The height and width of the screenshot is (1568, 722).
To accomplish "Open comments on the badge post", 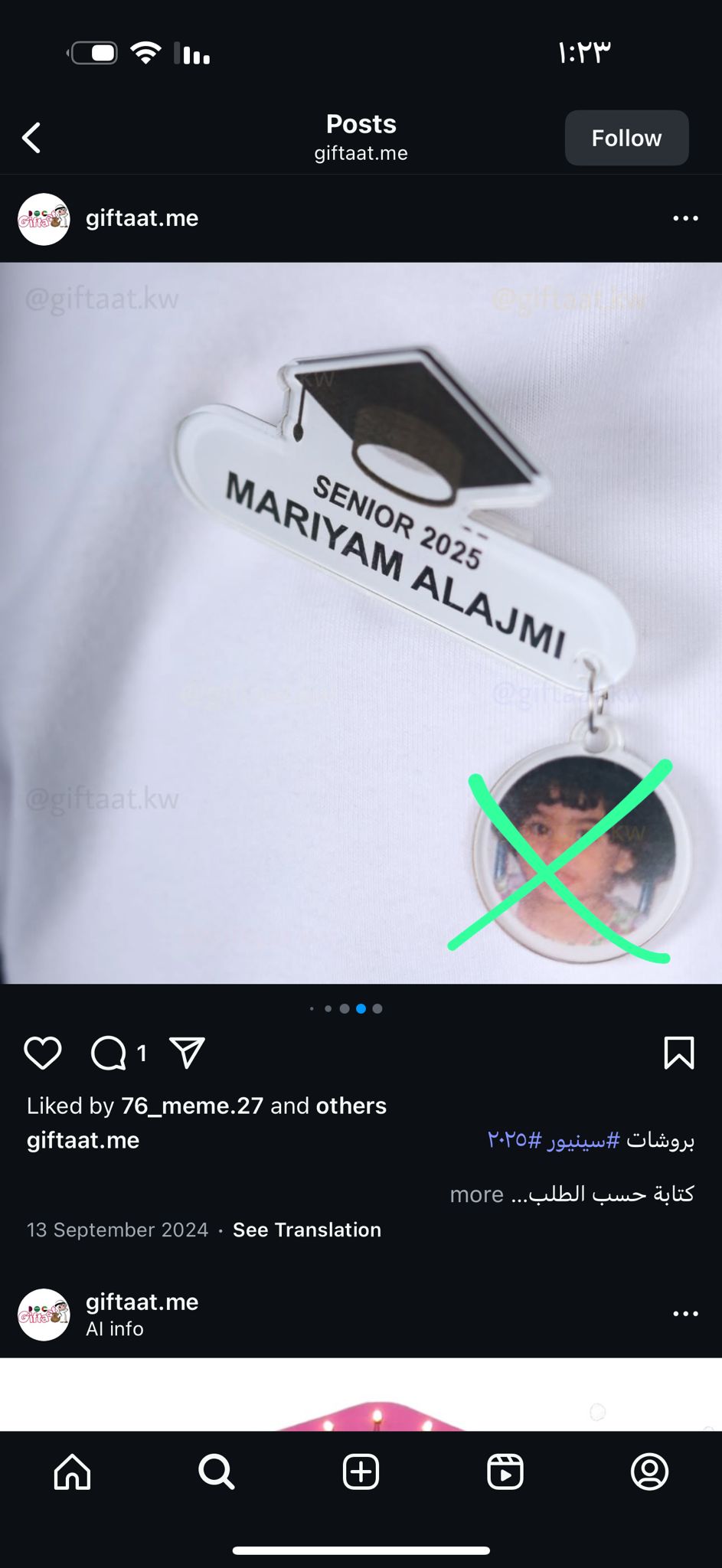I will [x=109, y=1053].
